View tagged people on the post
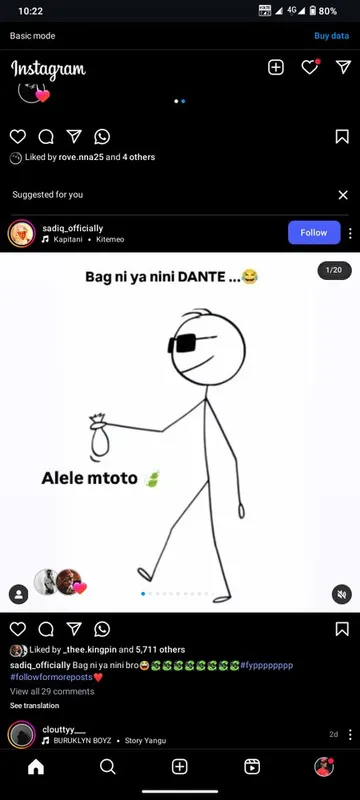 [x=18, y=594]
